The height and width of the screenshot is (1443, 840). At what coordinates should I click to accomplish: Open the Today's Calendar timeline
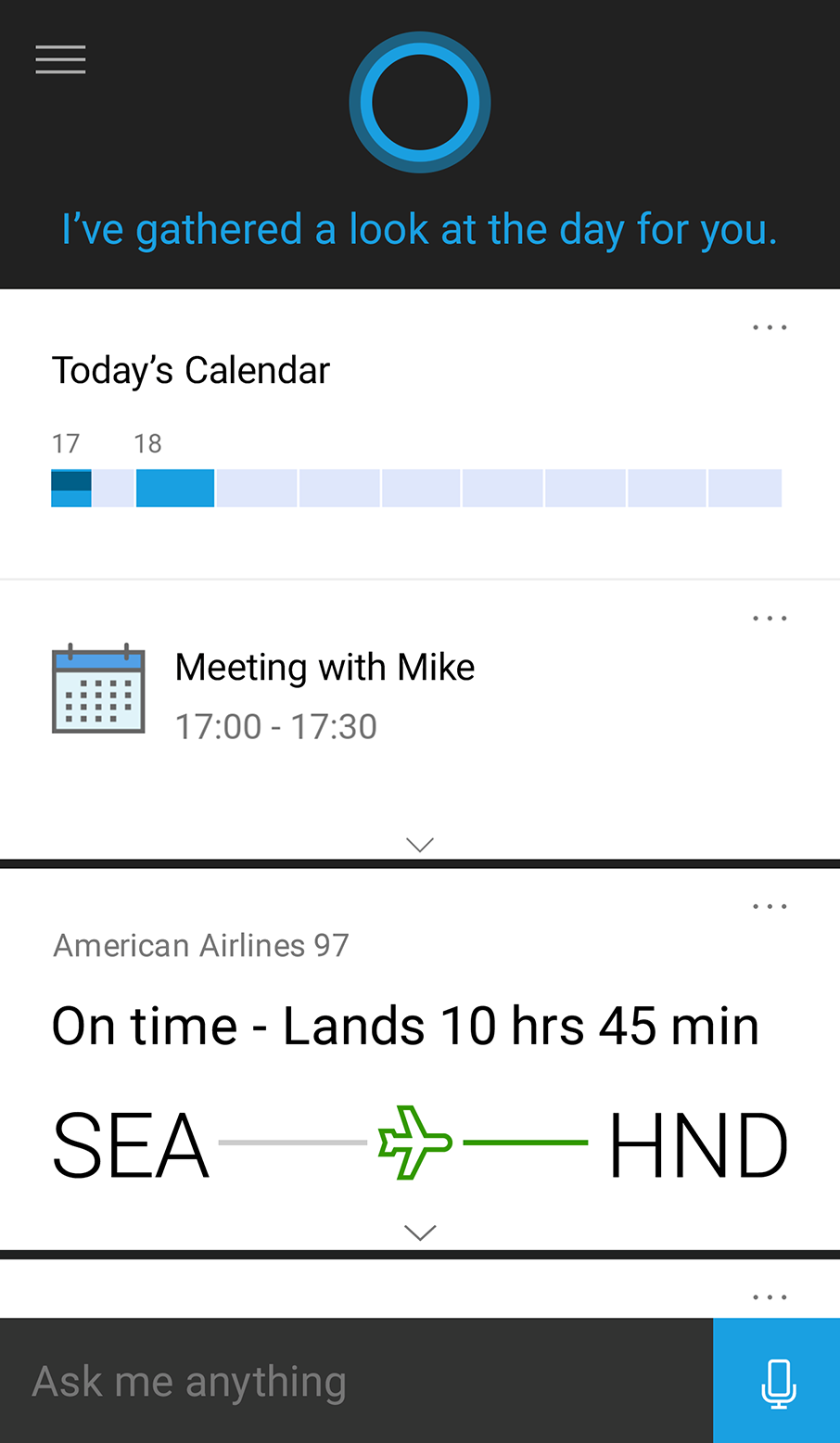click(416, 488)
